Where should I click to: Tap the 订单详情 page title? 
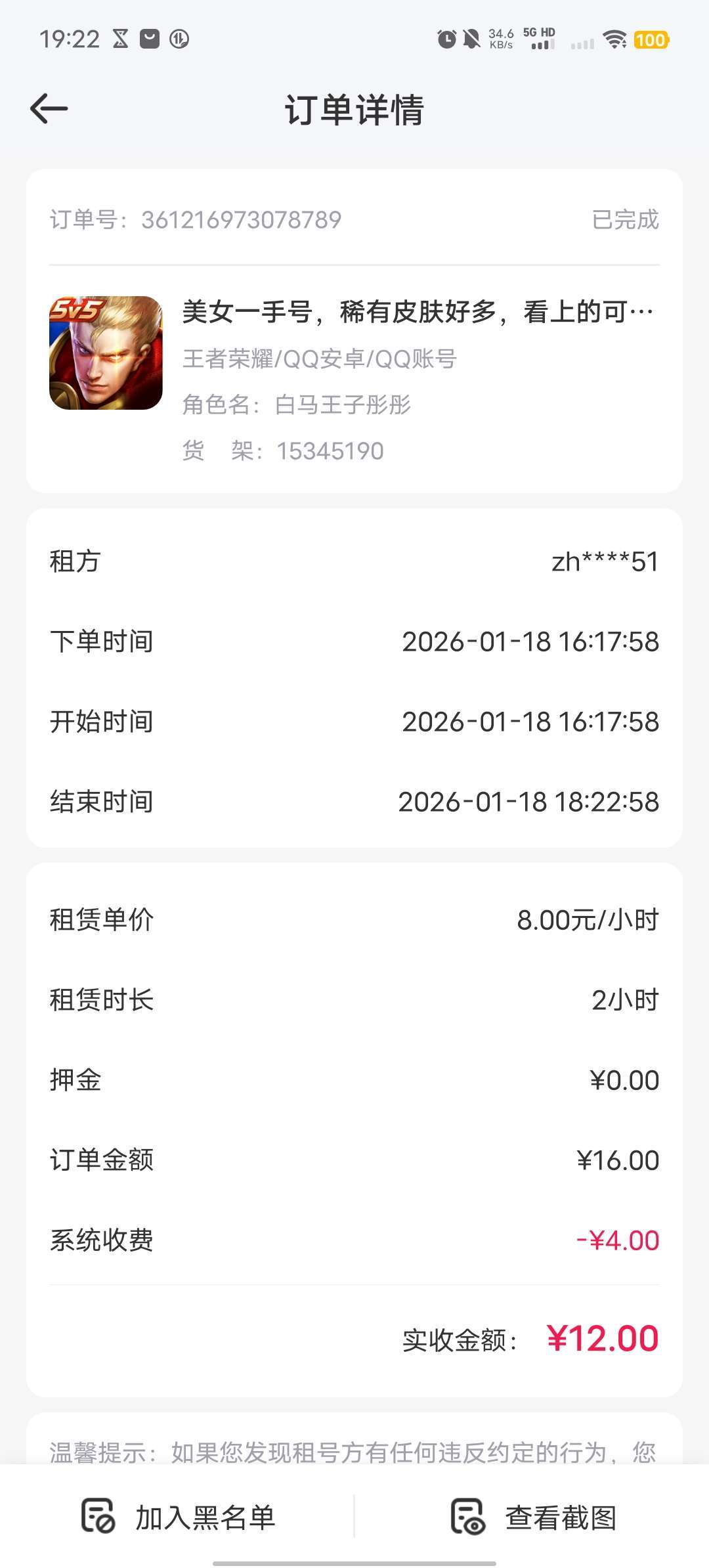tap(354, 110)
